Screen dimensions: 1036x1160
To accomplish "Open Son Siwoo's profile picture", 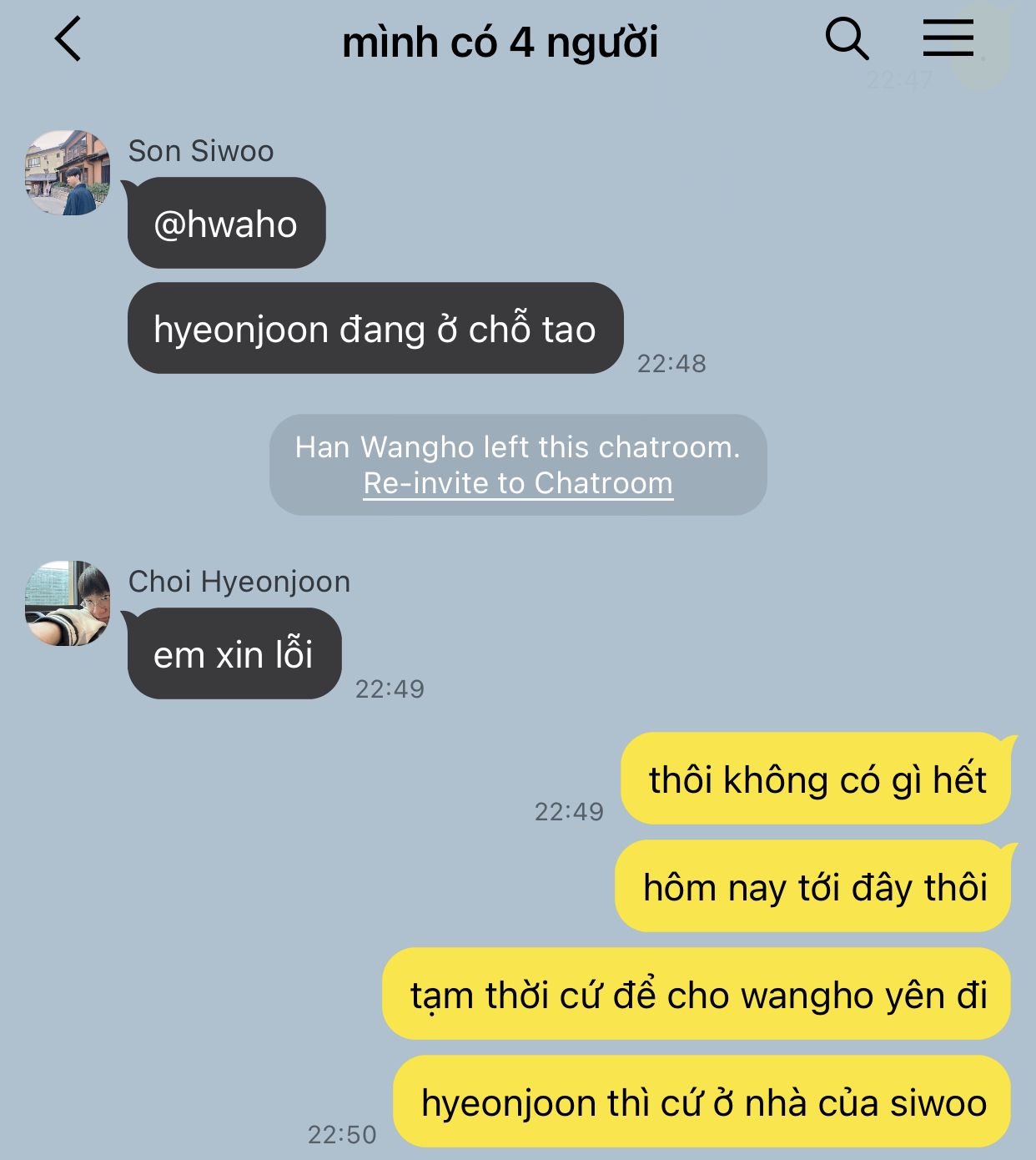I will 68,173.
